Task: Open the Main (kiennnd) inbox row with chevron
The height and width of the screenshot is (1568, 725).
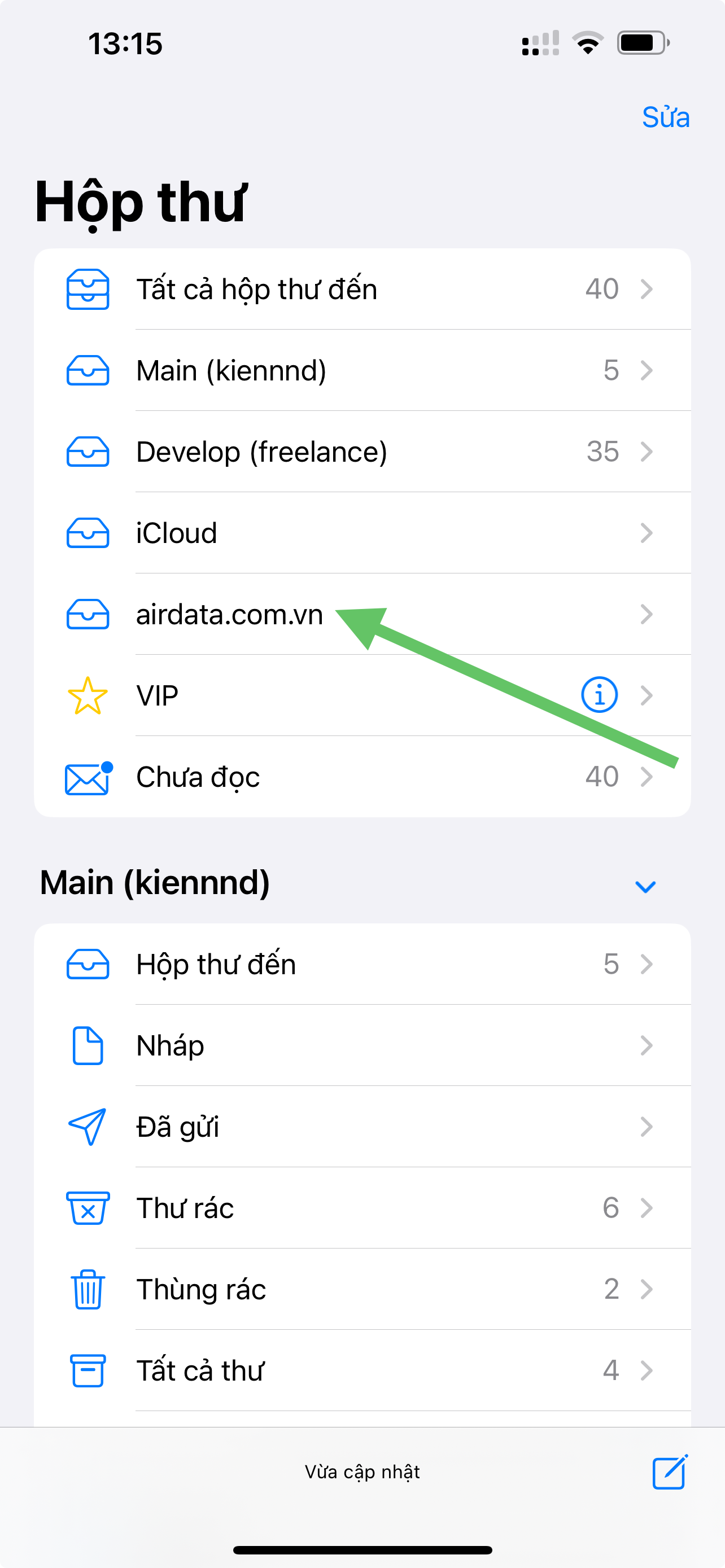Action: (x=361, y=371)
